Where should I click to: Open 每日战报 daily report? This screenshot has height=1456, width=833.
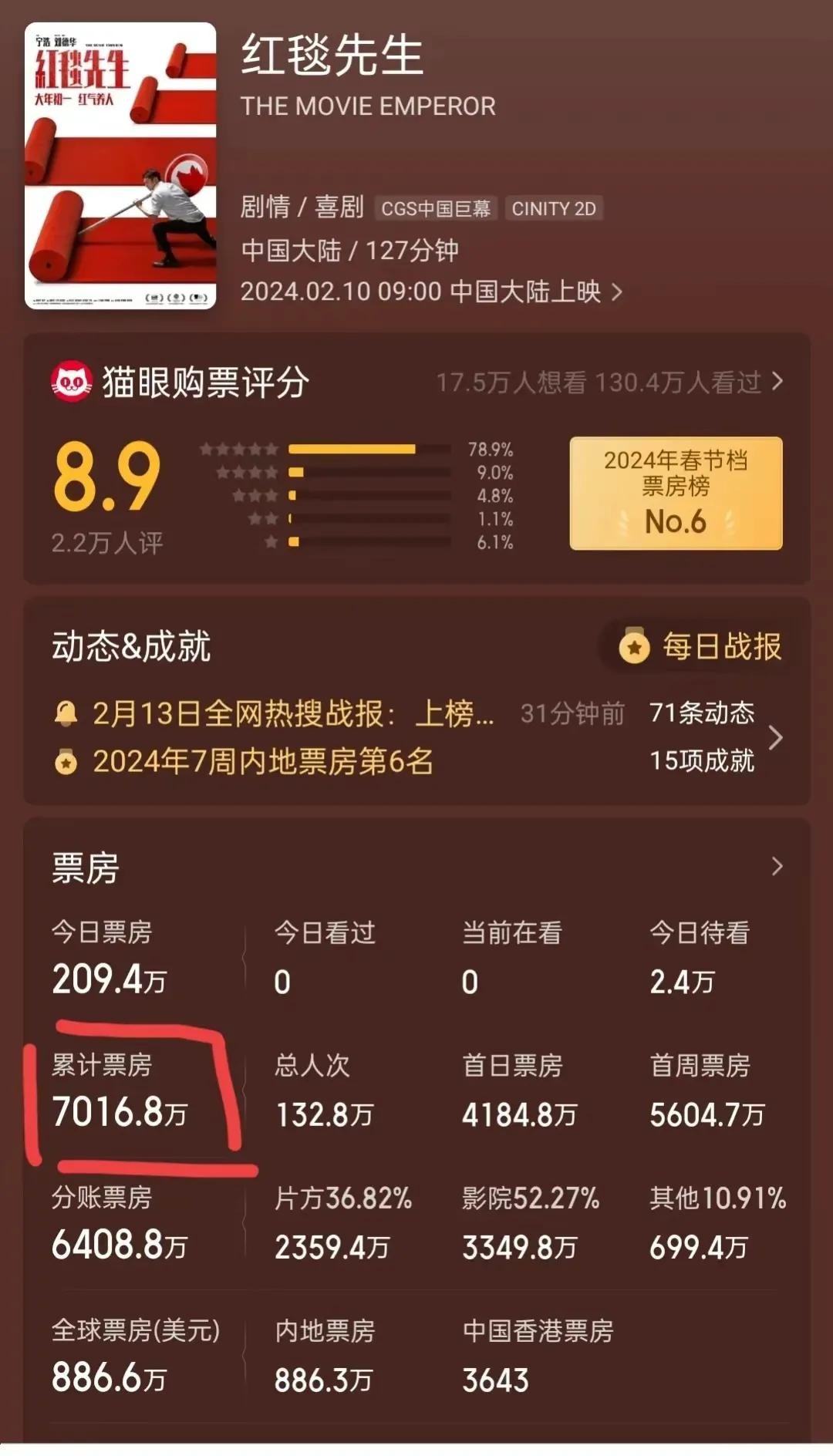(x=700, y=646)
